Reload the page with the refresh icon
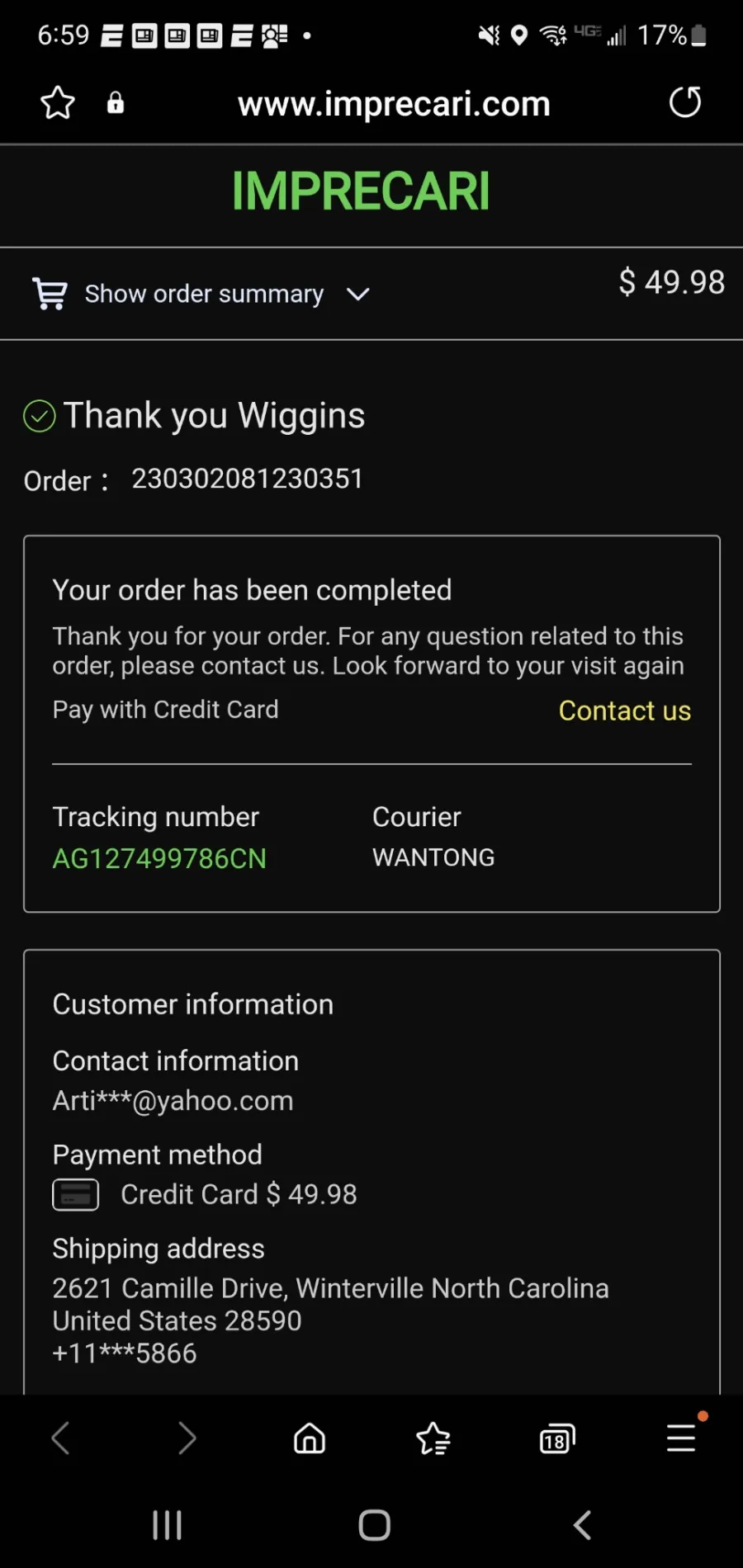 click(684, 102)
